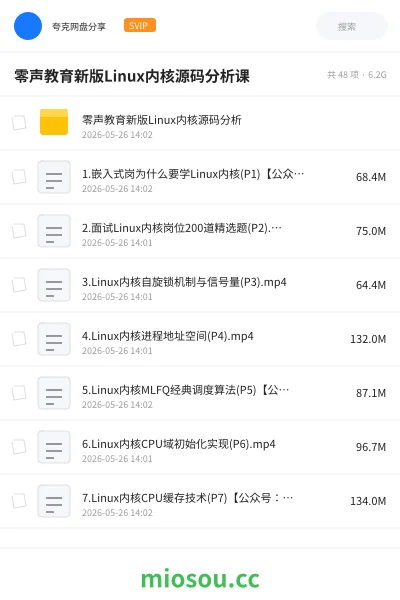Viewport: 400px width, 600px height.
Task: Tick the checkbox for 7.Linux内核CPU缓存技术(P7)
Action: coord(19,501)
